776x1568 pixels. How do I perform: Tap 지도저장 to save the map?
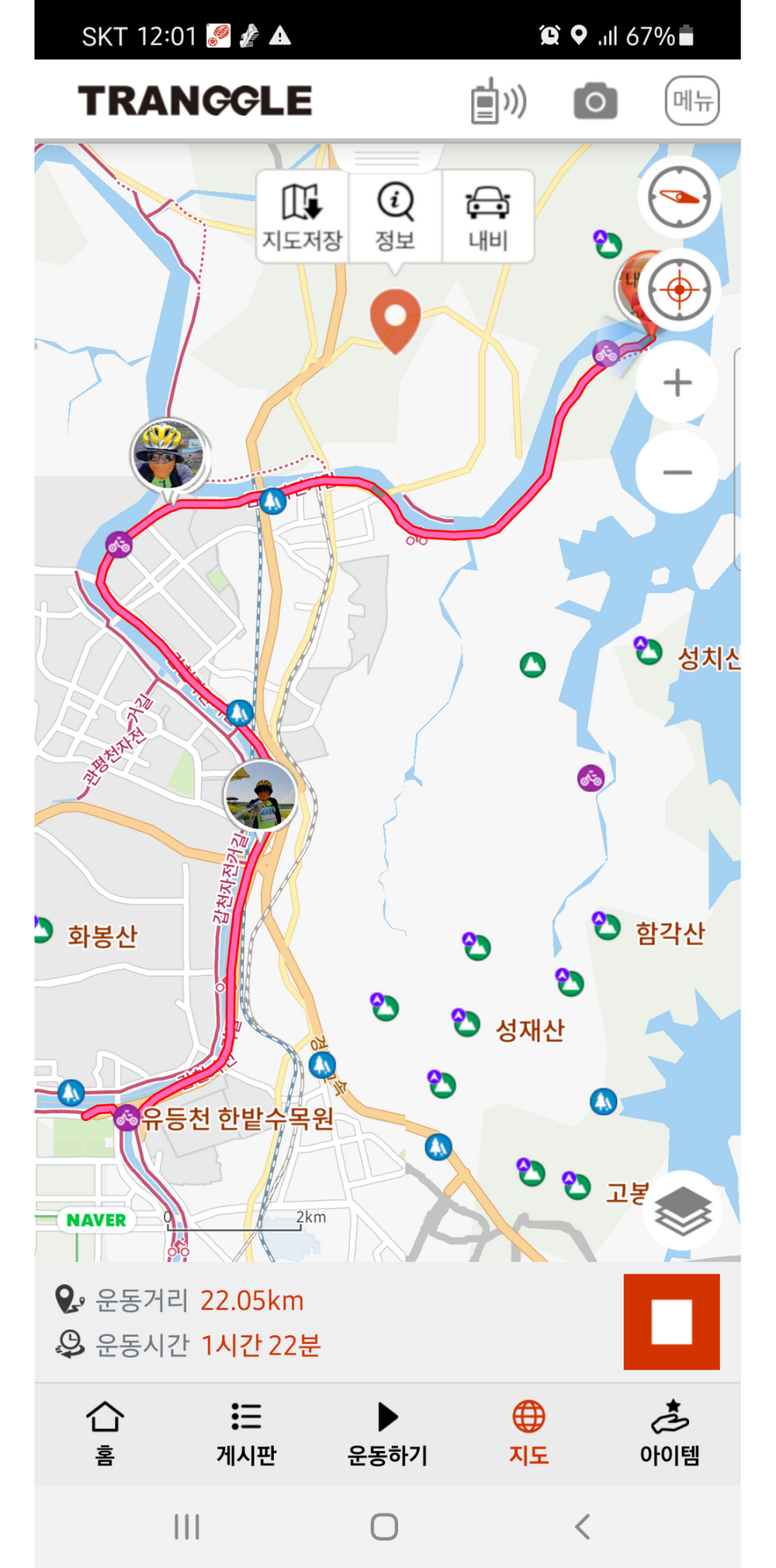click(302, 217)
